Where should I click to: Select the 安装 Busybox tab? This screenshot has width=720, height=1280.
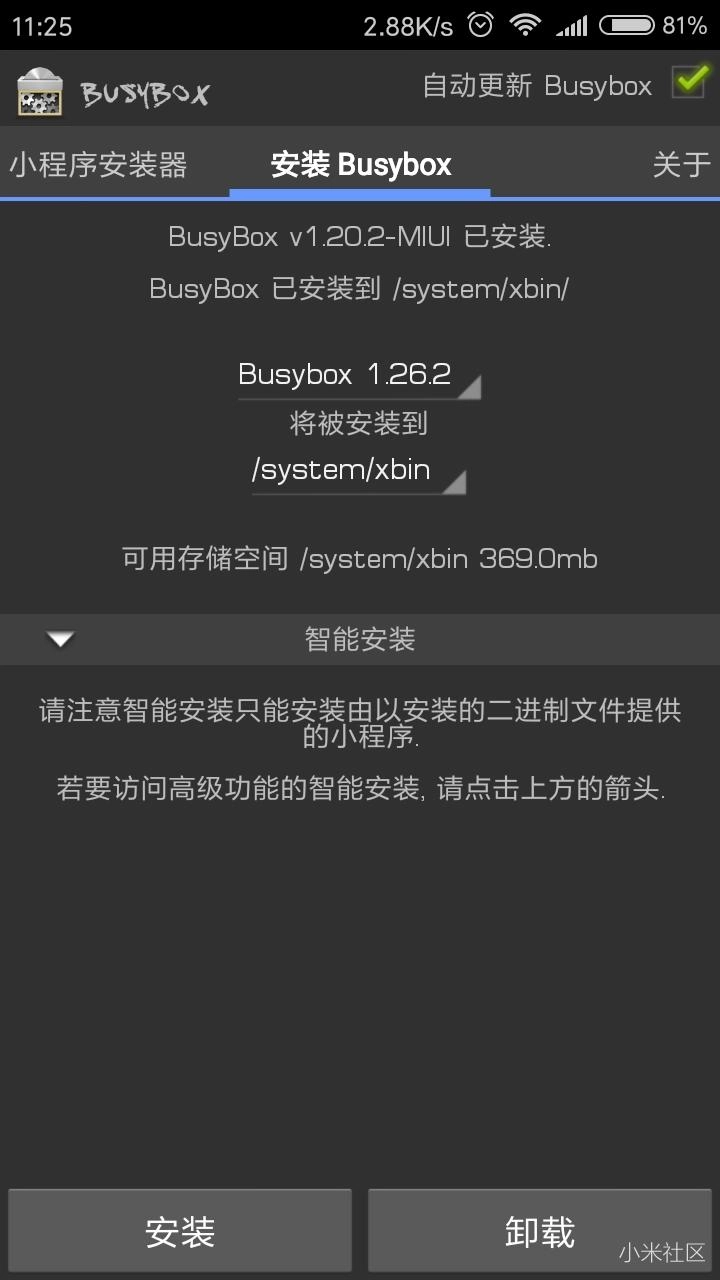pyautogui.click(x=360, y=164)
